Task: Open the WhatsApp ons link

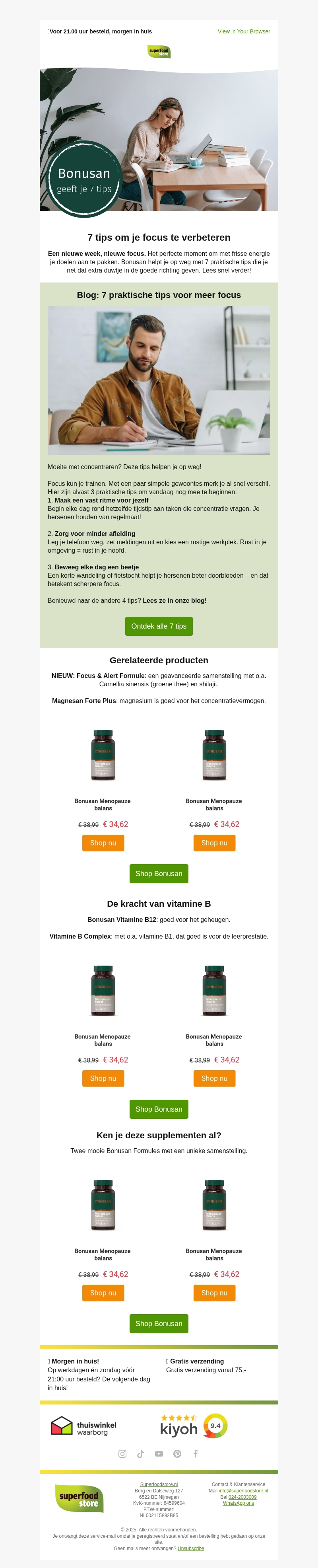Action: [x=238, y=1503]
